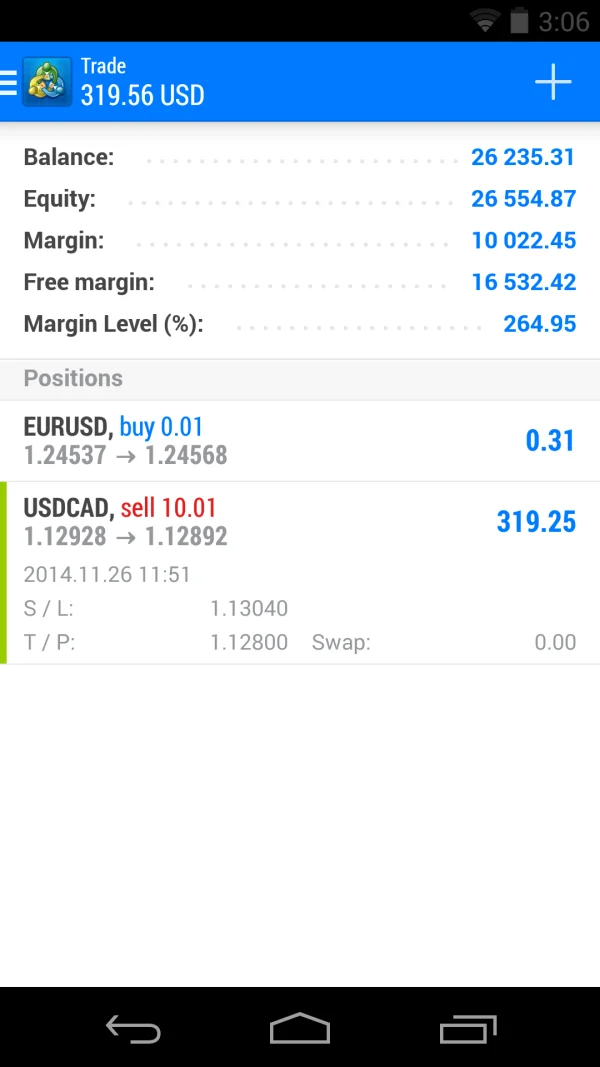Add a new order with plus icon

point(552,82)
